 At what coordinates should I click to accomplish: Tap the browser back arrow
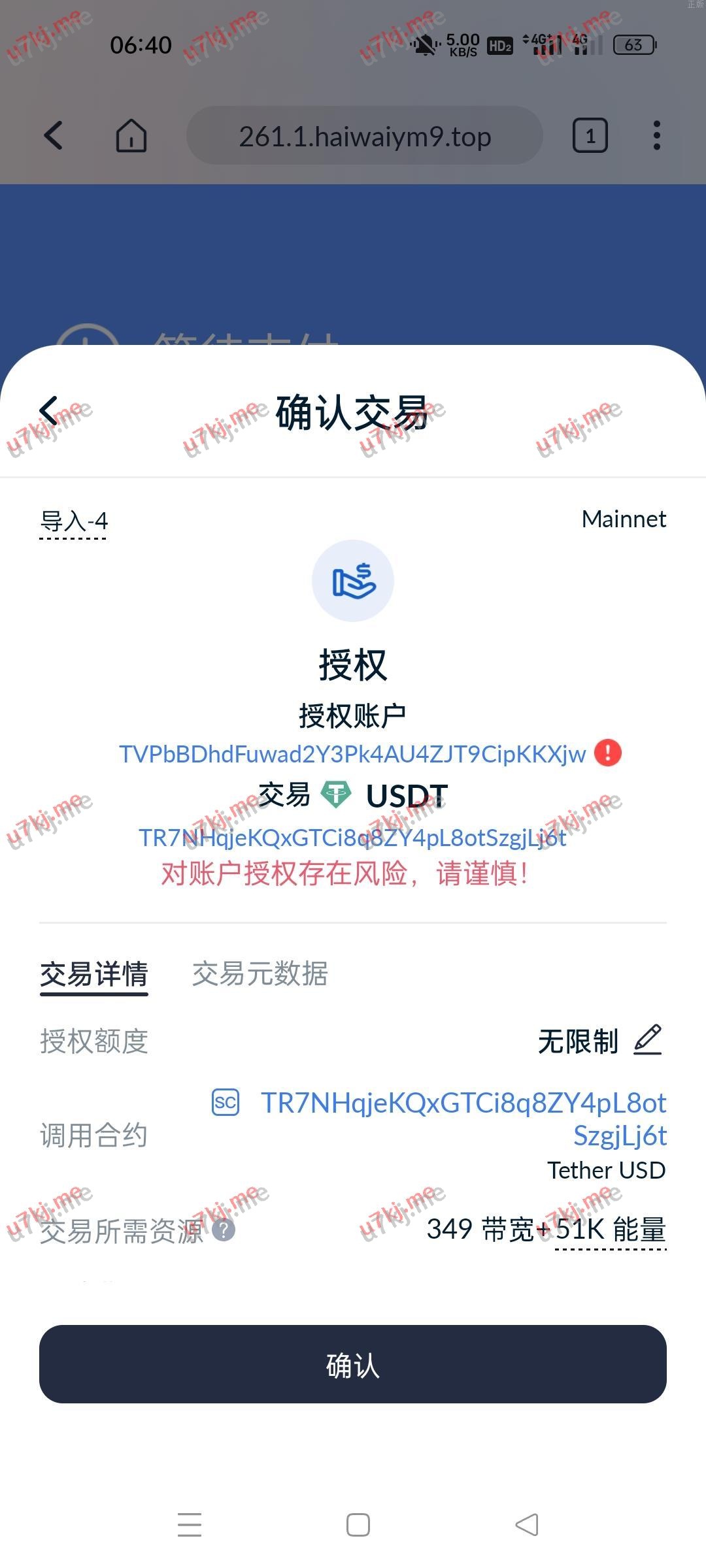point(54,136)
